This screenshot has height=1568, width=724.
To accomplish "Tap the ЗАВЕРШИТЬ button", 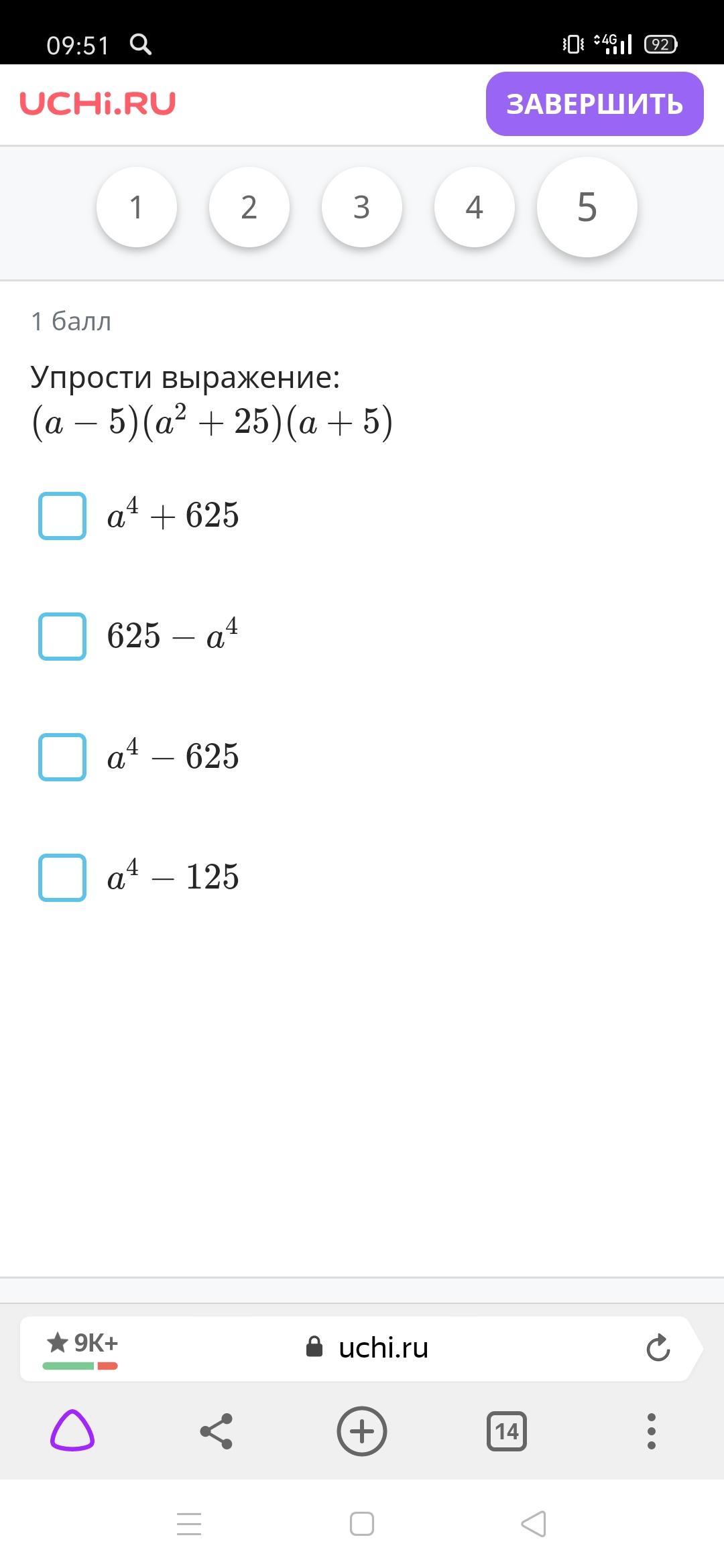I will click(594, 104).
